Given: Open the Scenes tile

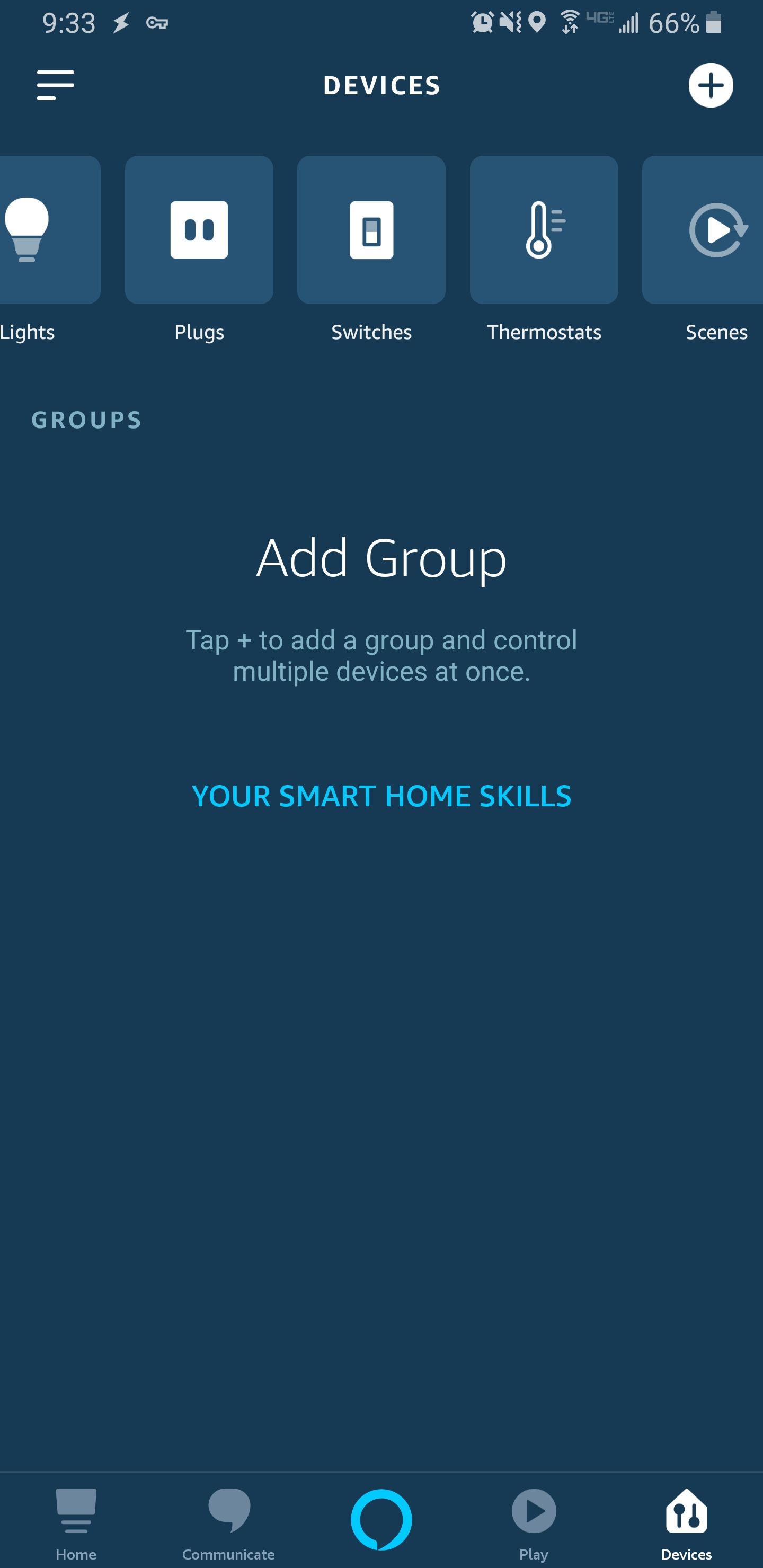Looking at the screenshot, I should click(x=703, y=230).
